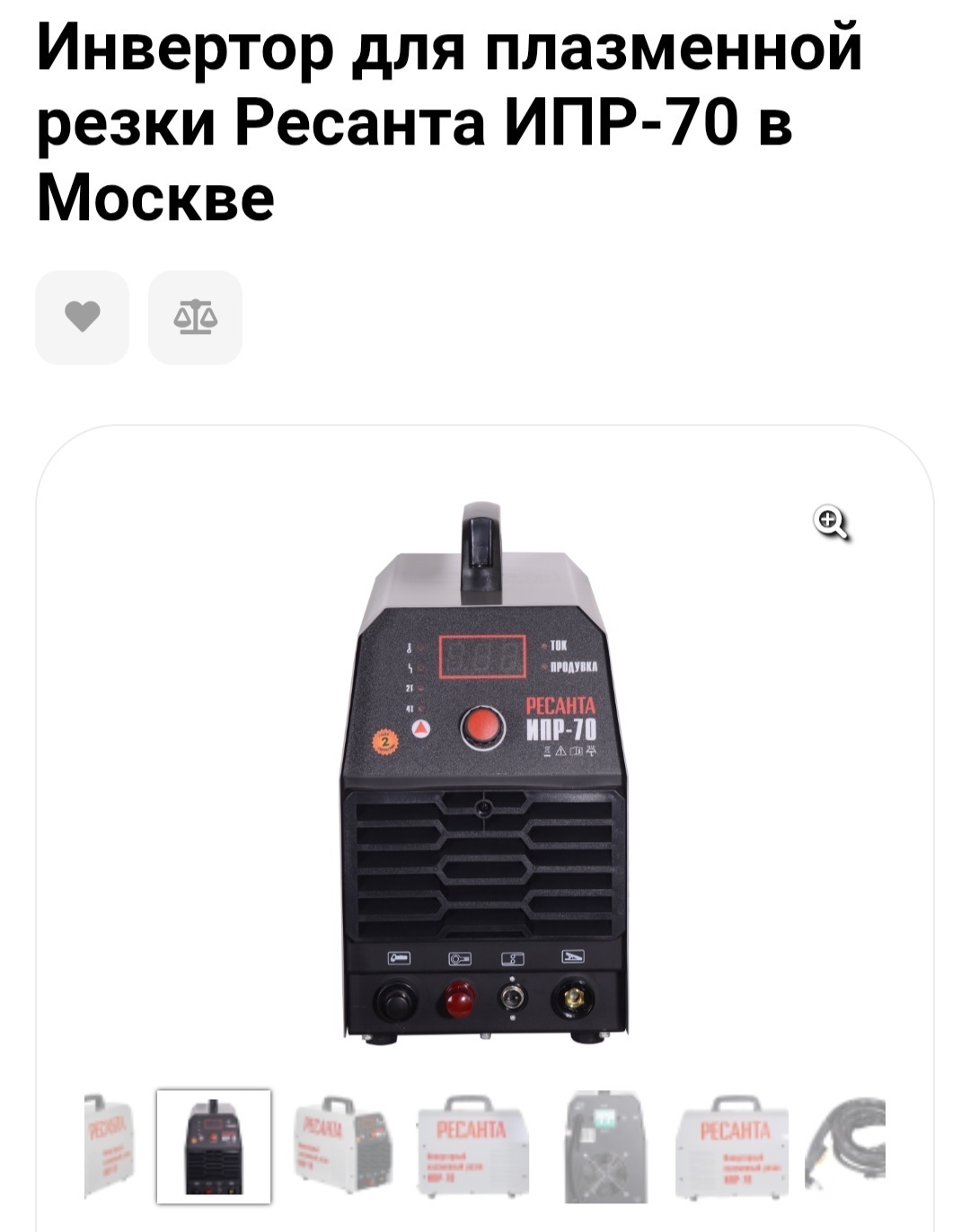Select the thumbnail showing the plasma torch cable
This screenshot has width=970, height=1232.
click(846, 1147)
